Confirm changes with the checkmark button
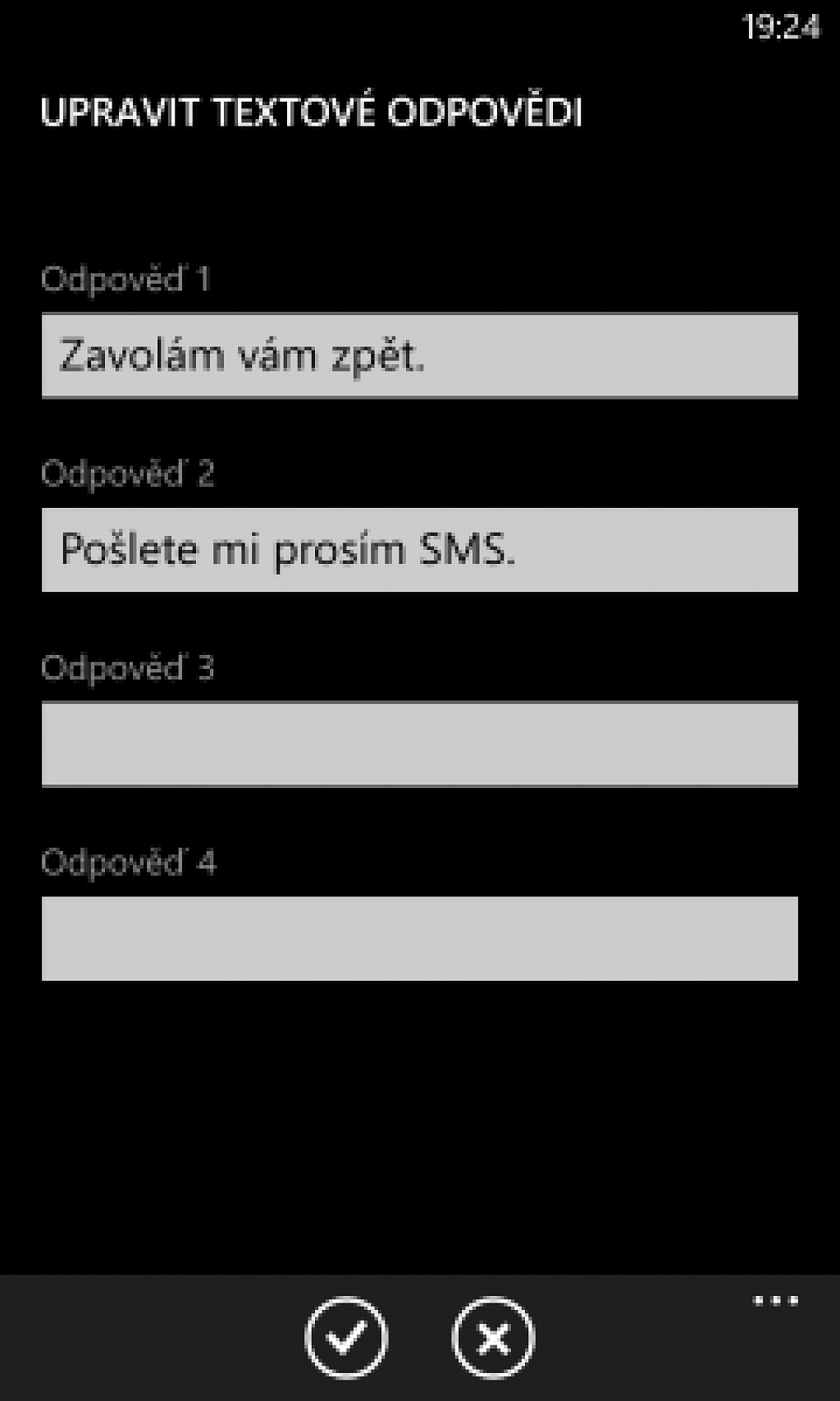This screenshot has width=840, height=1401. click(x=346, y=1338)
